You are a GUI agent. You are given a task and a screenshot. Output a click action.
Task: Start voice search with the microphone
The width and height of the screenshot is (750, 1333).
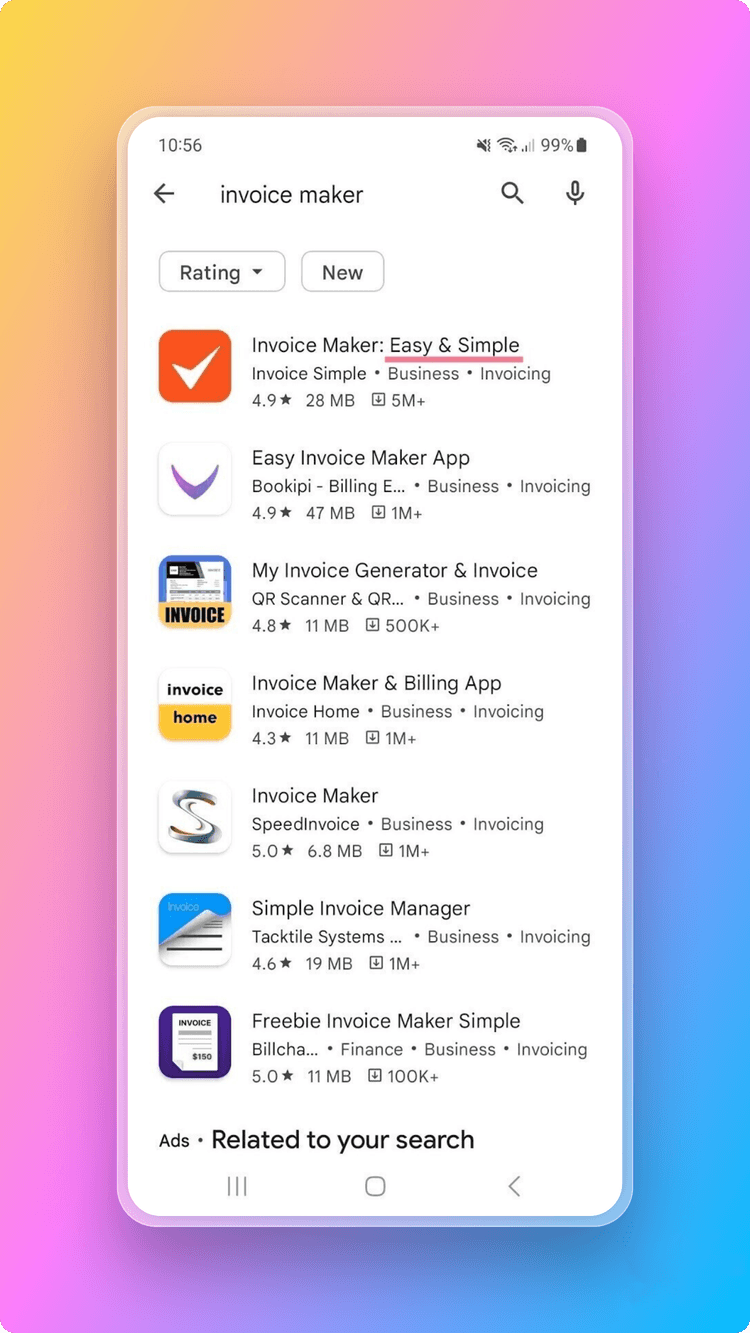[575, 194]
